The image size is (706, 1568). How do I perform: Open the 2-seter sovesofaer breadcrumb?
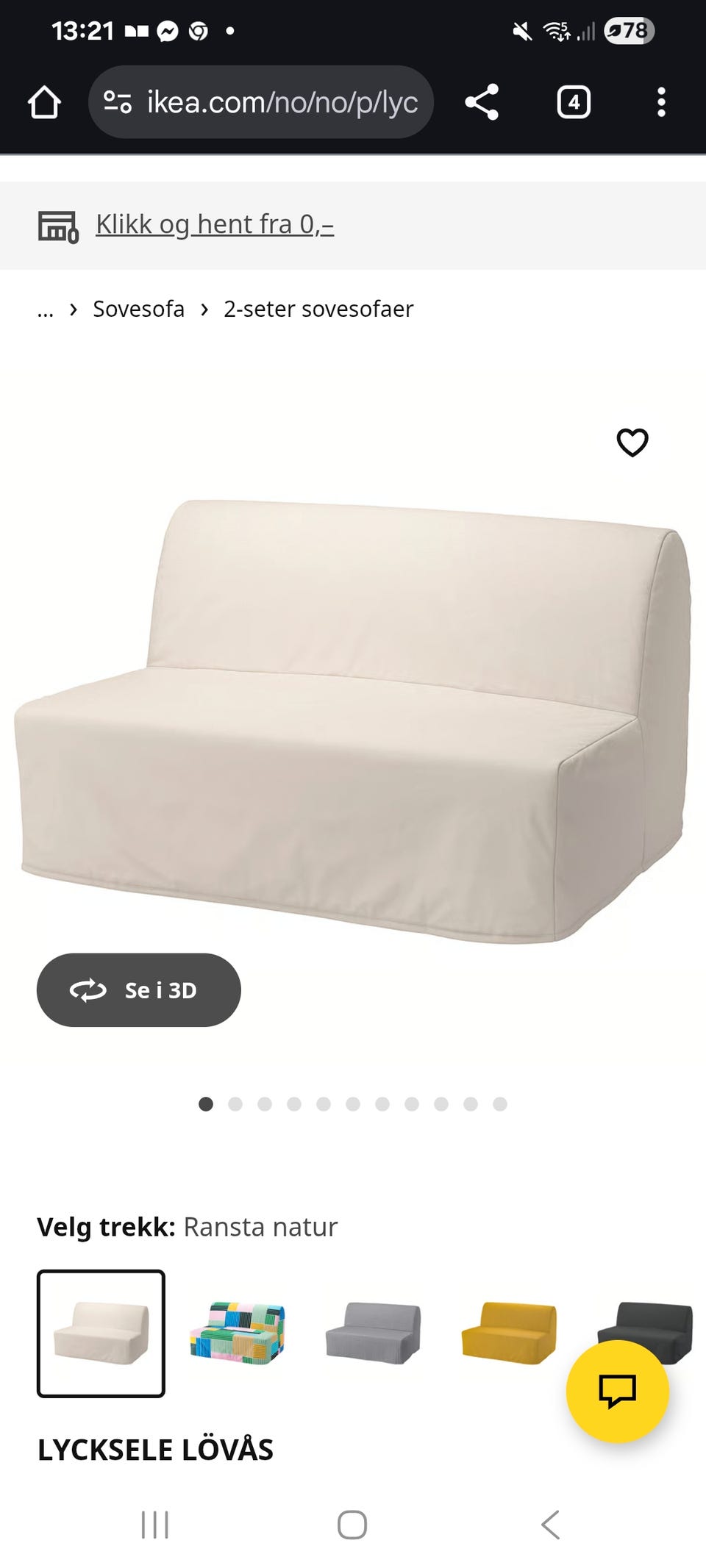pyautogui.click(x=318, y=309)
